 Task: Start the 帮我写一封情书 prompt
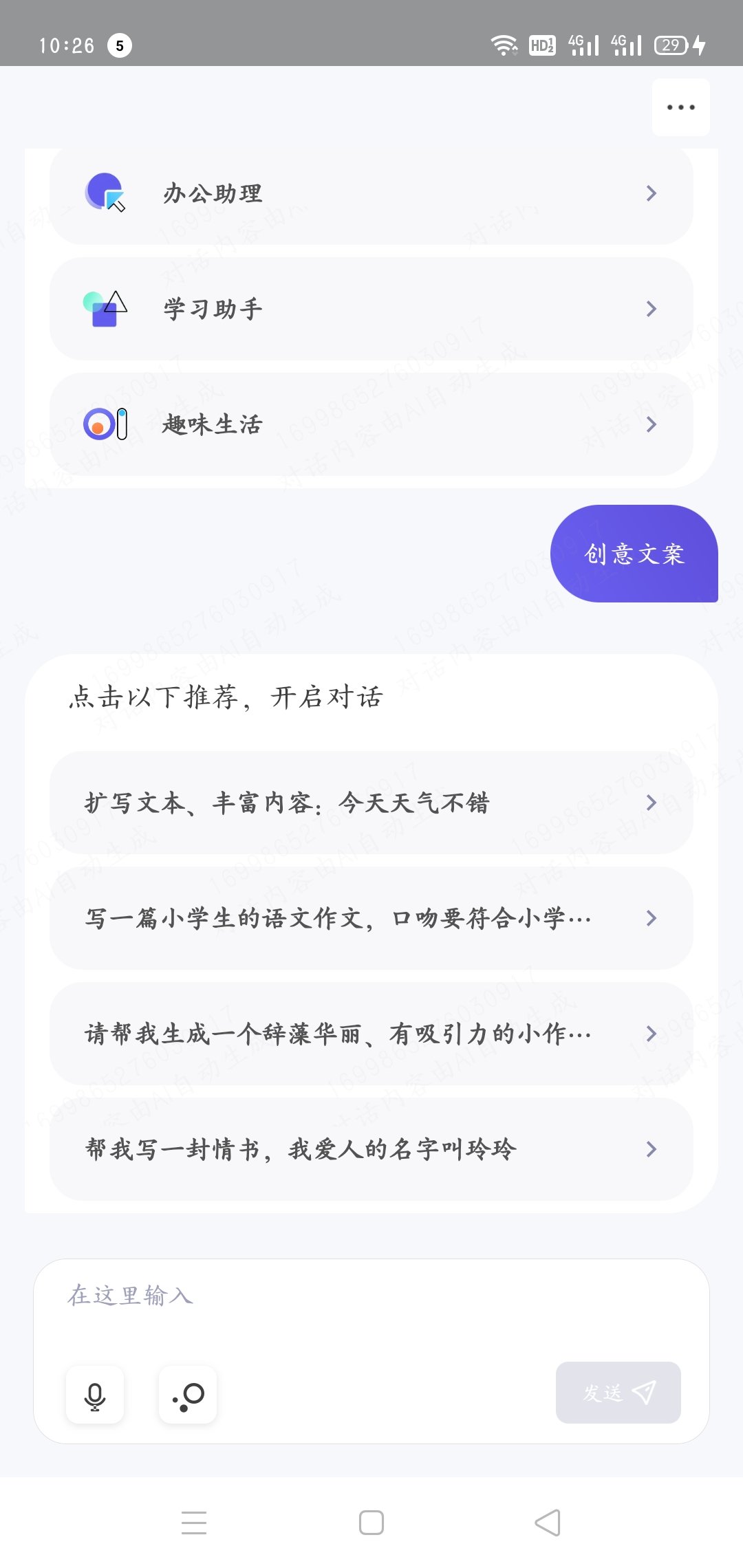[371, 1149]
